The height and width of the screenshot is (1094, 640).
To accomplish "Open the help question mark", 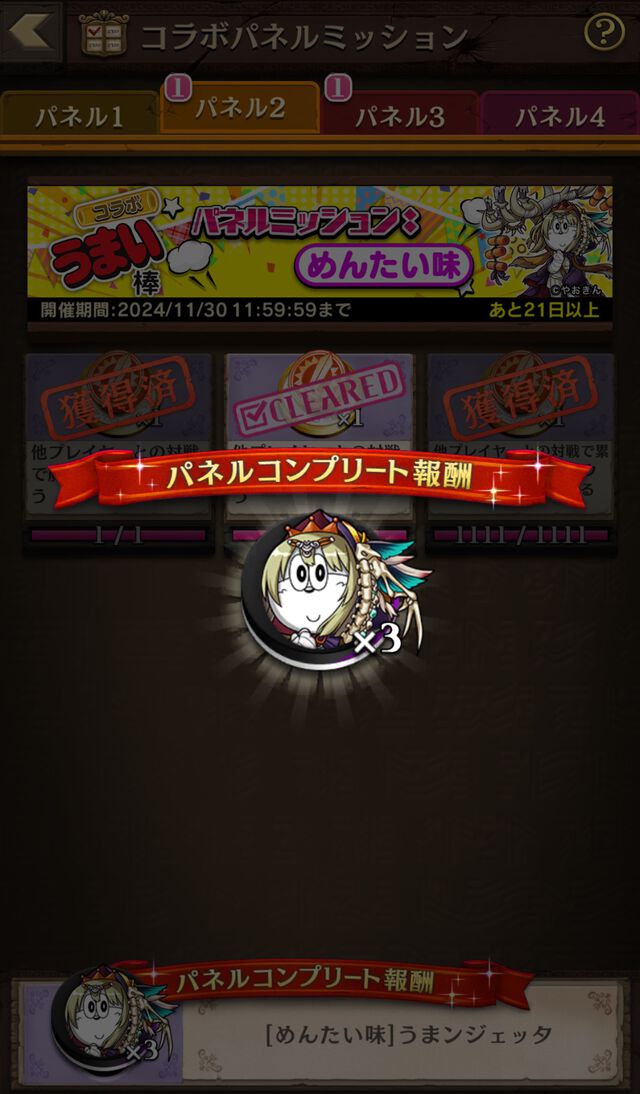I will point(603,34).
